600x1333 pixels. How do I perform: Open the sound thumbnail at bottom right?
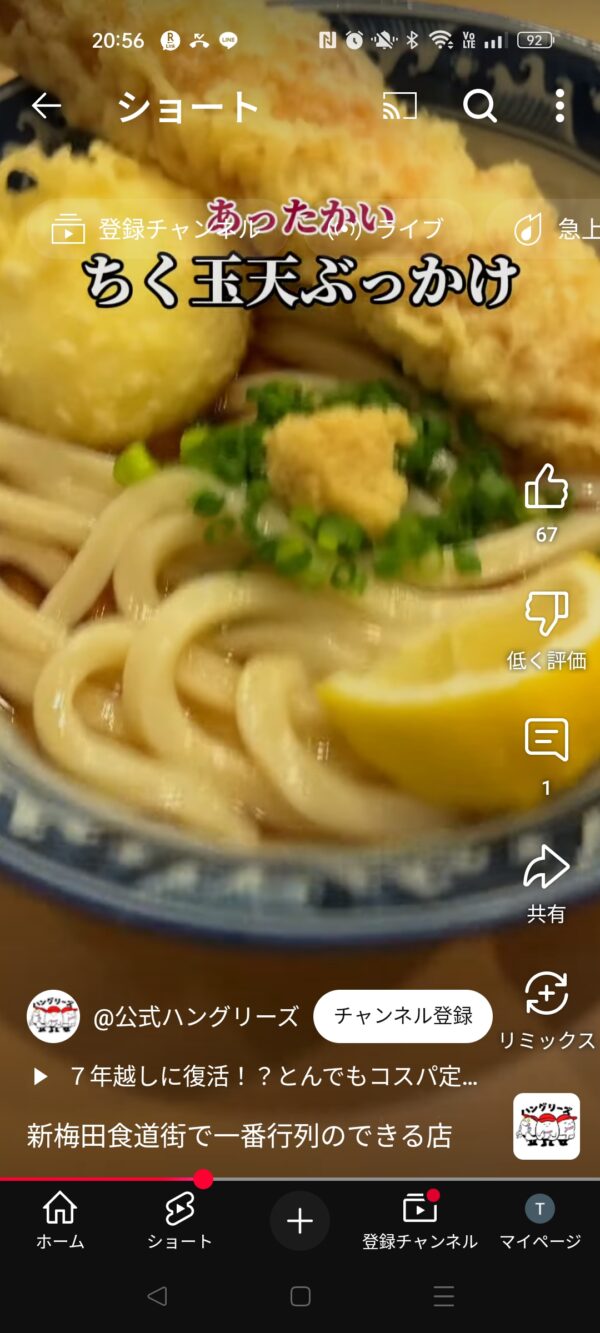point(546,1126)
